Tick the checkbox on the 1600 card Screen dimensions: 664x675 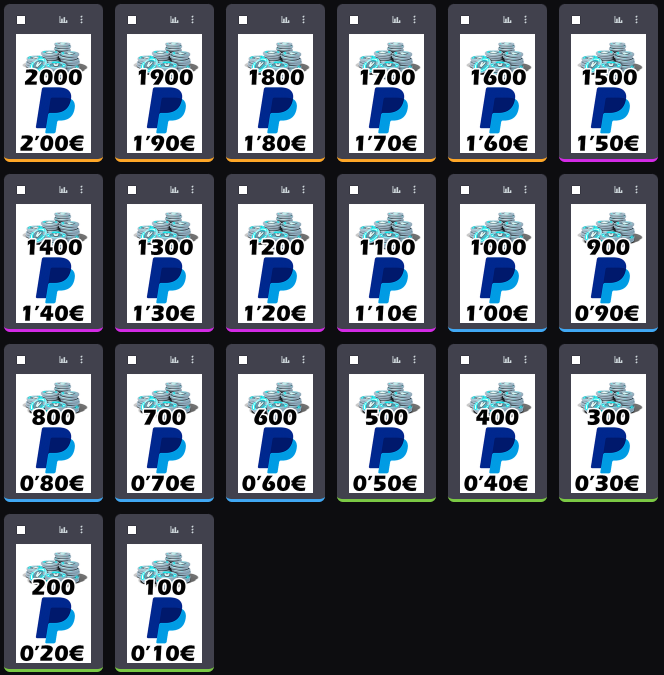[x=465, y=20]
